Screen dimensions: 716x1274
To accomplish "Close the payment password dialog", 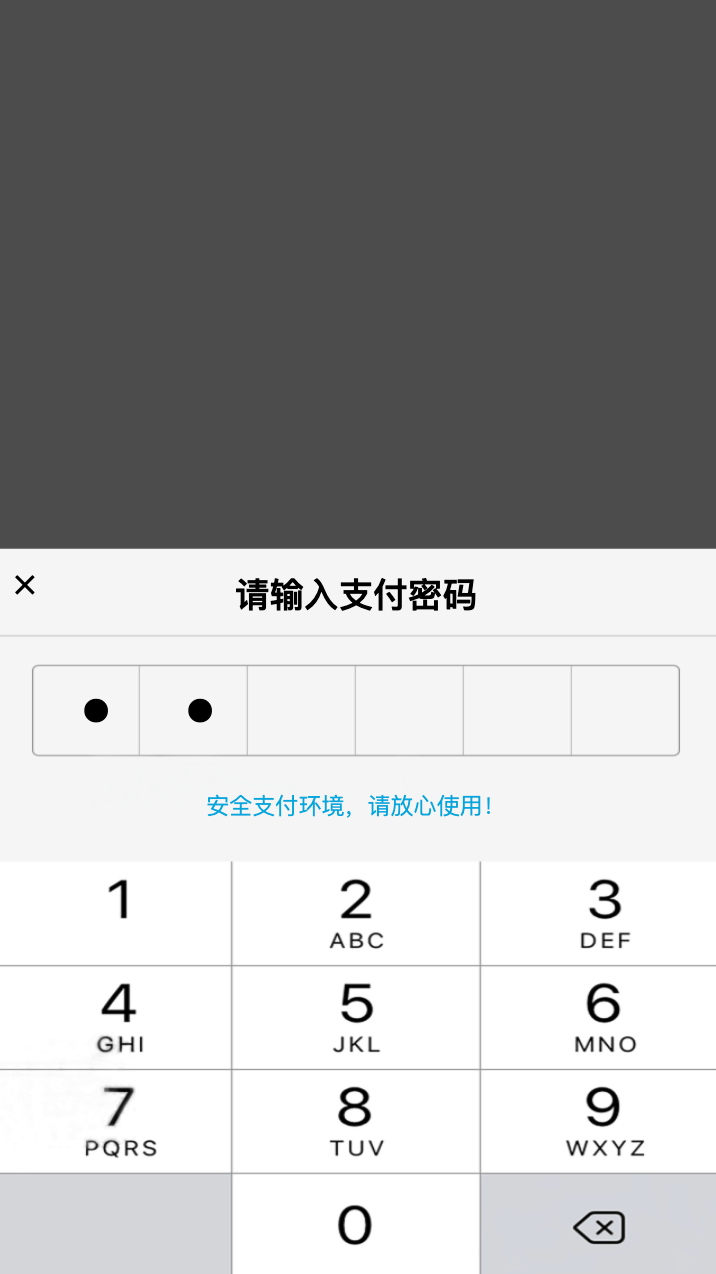I will tap(25, 586).
